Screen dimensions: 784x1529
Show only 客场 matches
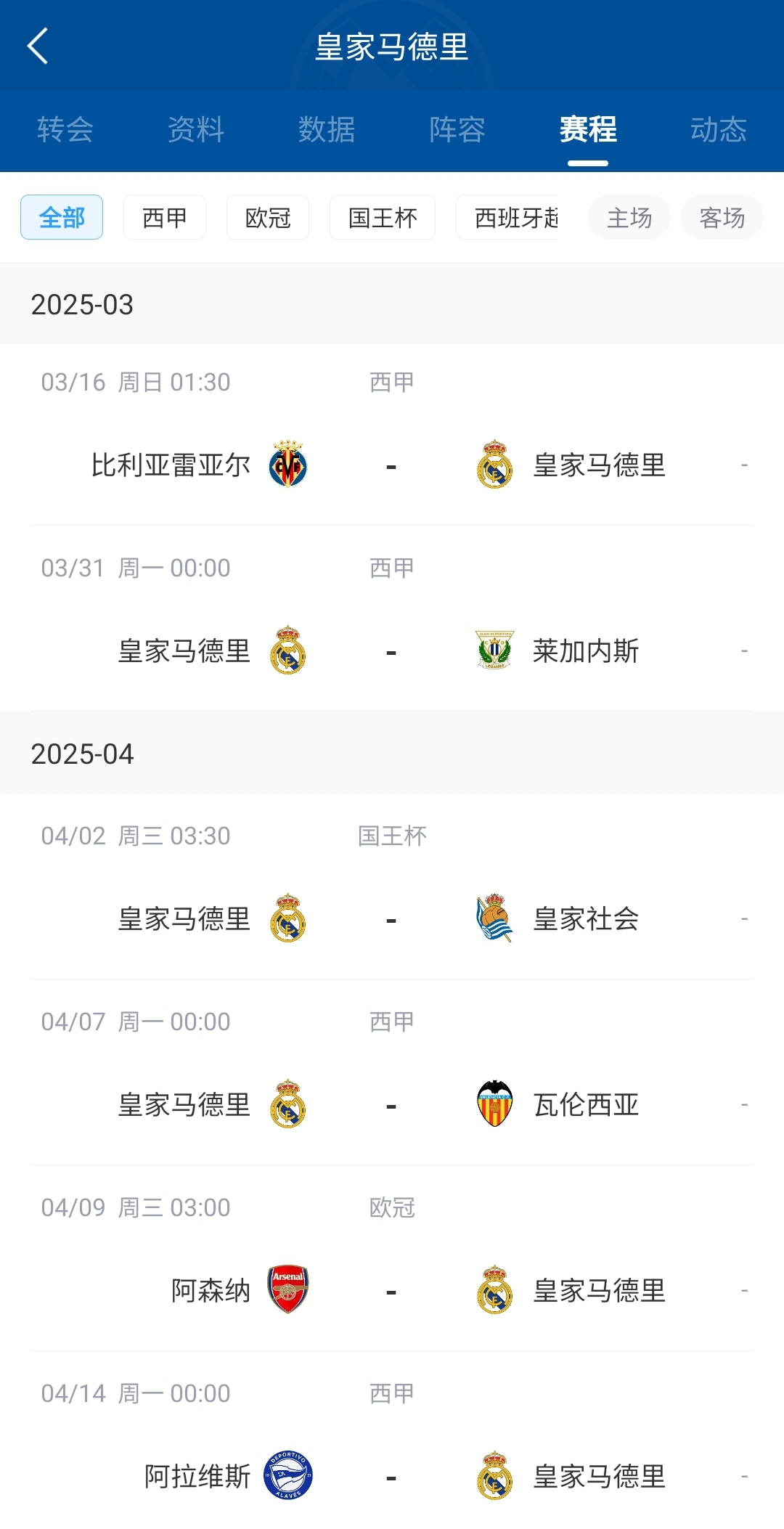tap(722, 217)
